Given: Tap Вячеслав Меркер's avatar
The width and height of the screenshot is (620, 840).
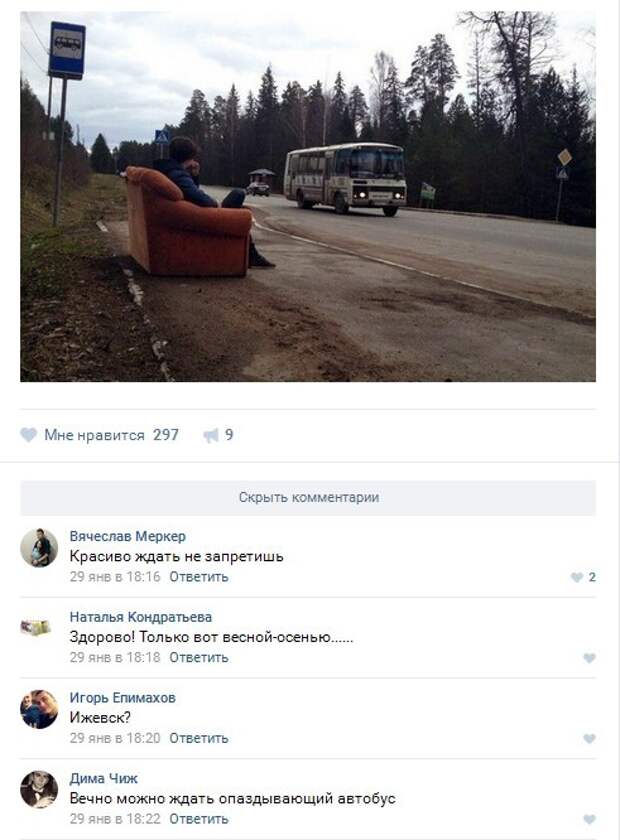Looking at the screenshot, I should pyautogui.click(x=39, y=548).
